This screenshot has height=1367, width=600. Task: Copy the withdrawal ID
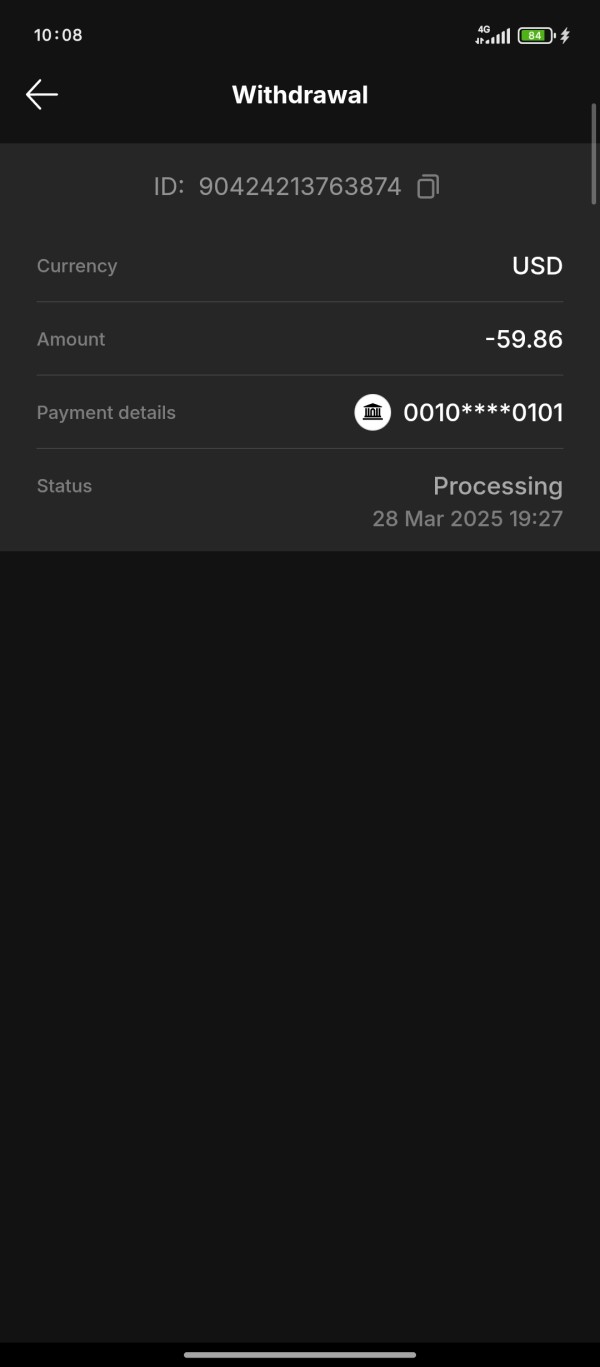click(428, 186)
